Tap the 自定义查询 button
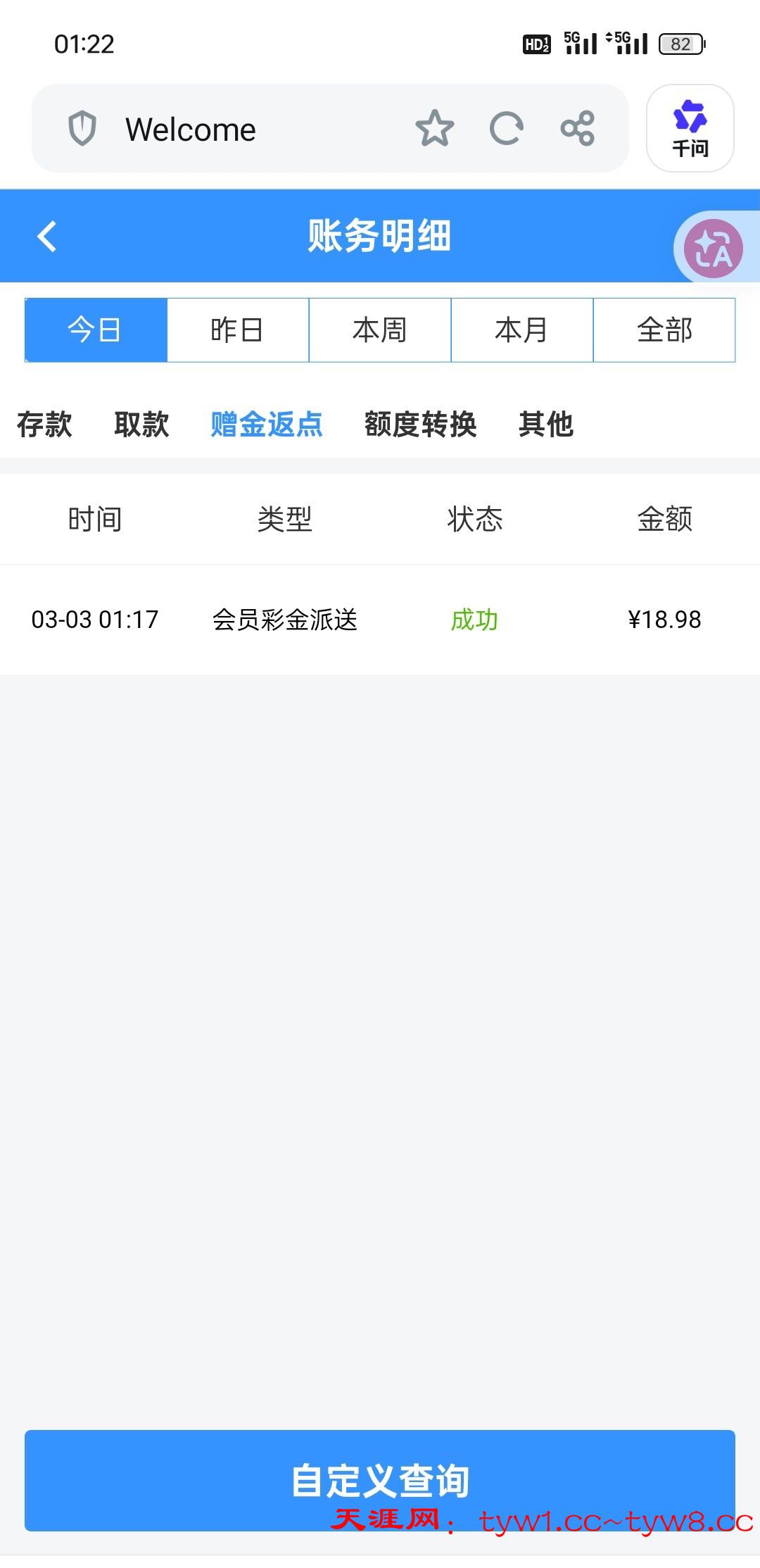The image size is (760, 1568). coord(380,1480)
